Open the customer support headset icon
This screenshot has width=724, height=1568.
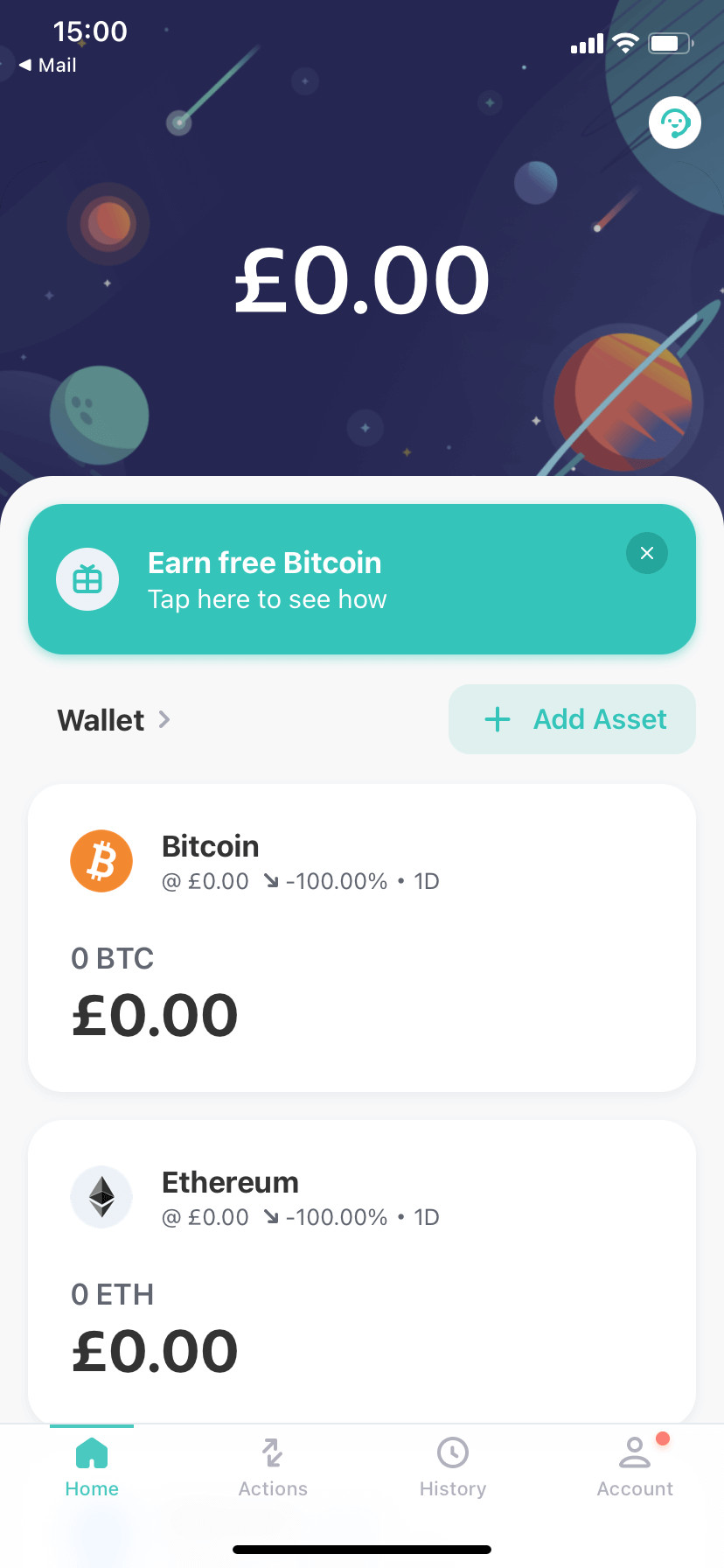click(x=674, y=123)
